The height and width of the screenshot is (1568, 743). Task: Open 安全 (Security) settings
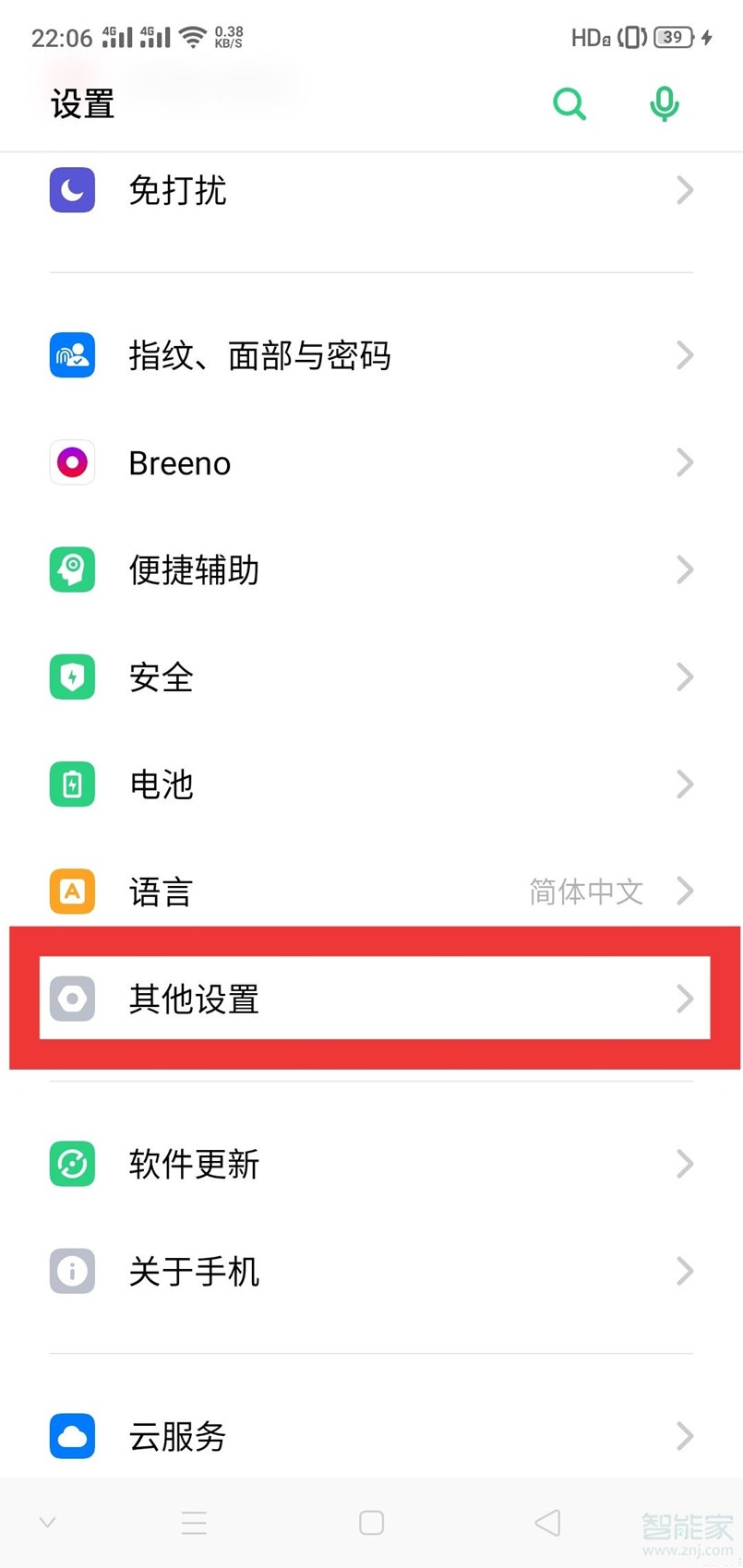pos(369,677)
